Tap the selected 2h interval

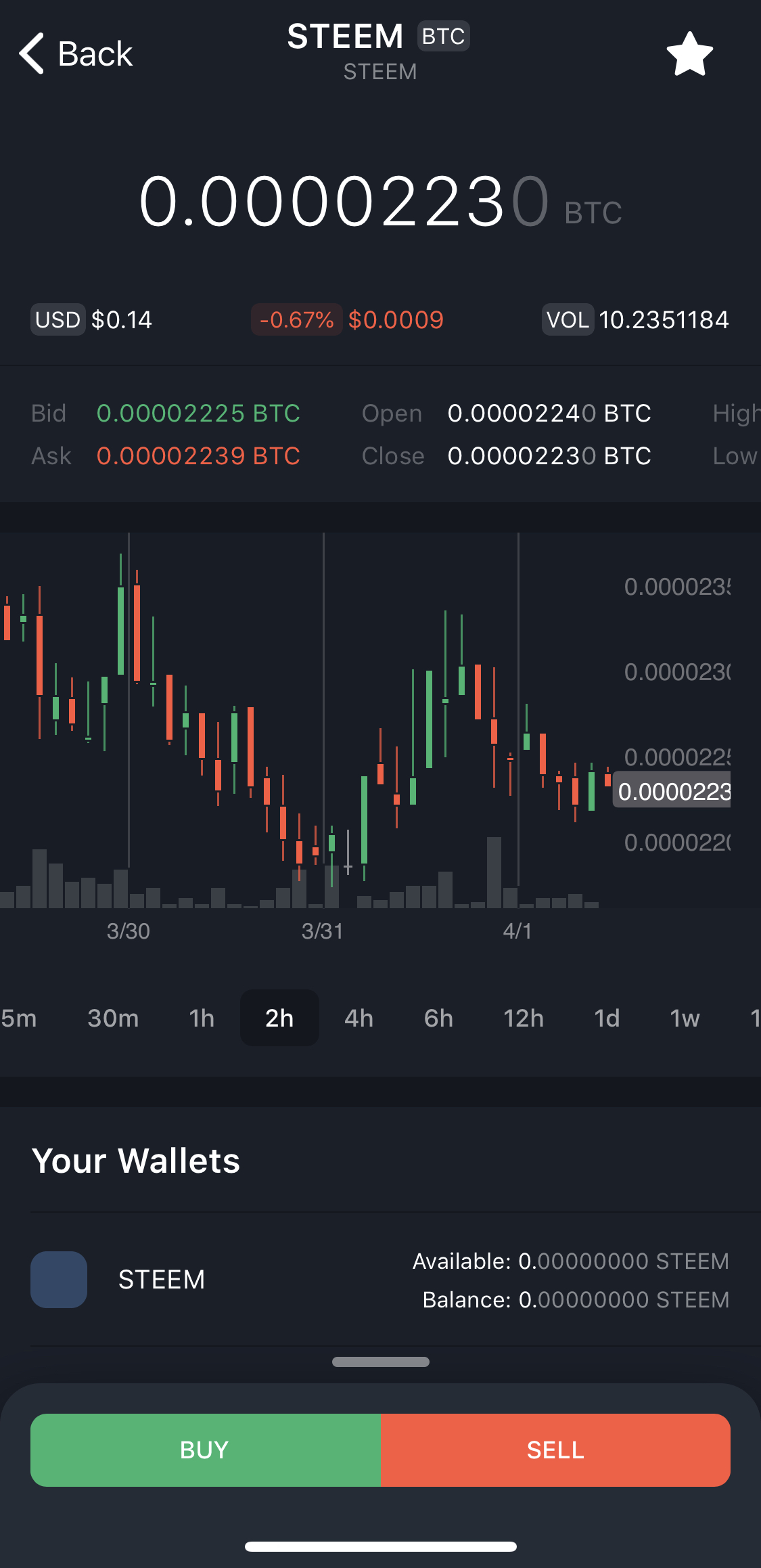279,1018
